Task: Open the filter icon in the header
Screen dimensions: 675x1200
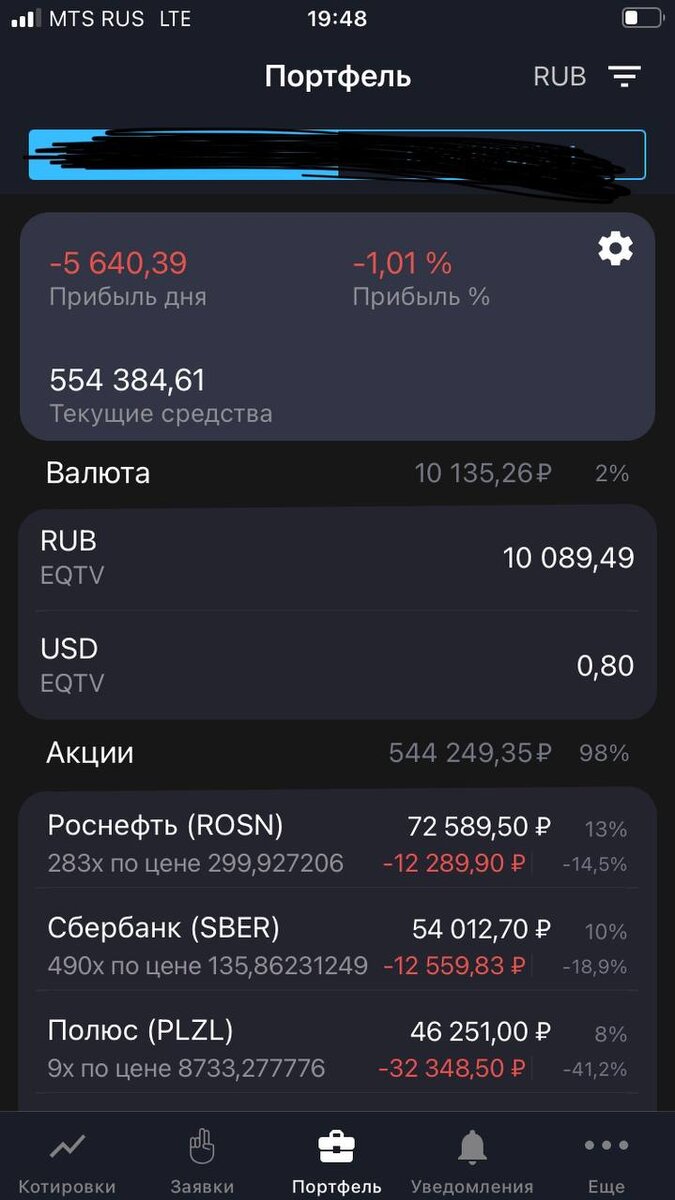Action: 625,76
